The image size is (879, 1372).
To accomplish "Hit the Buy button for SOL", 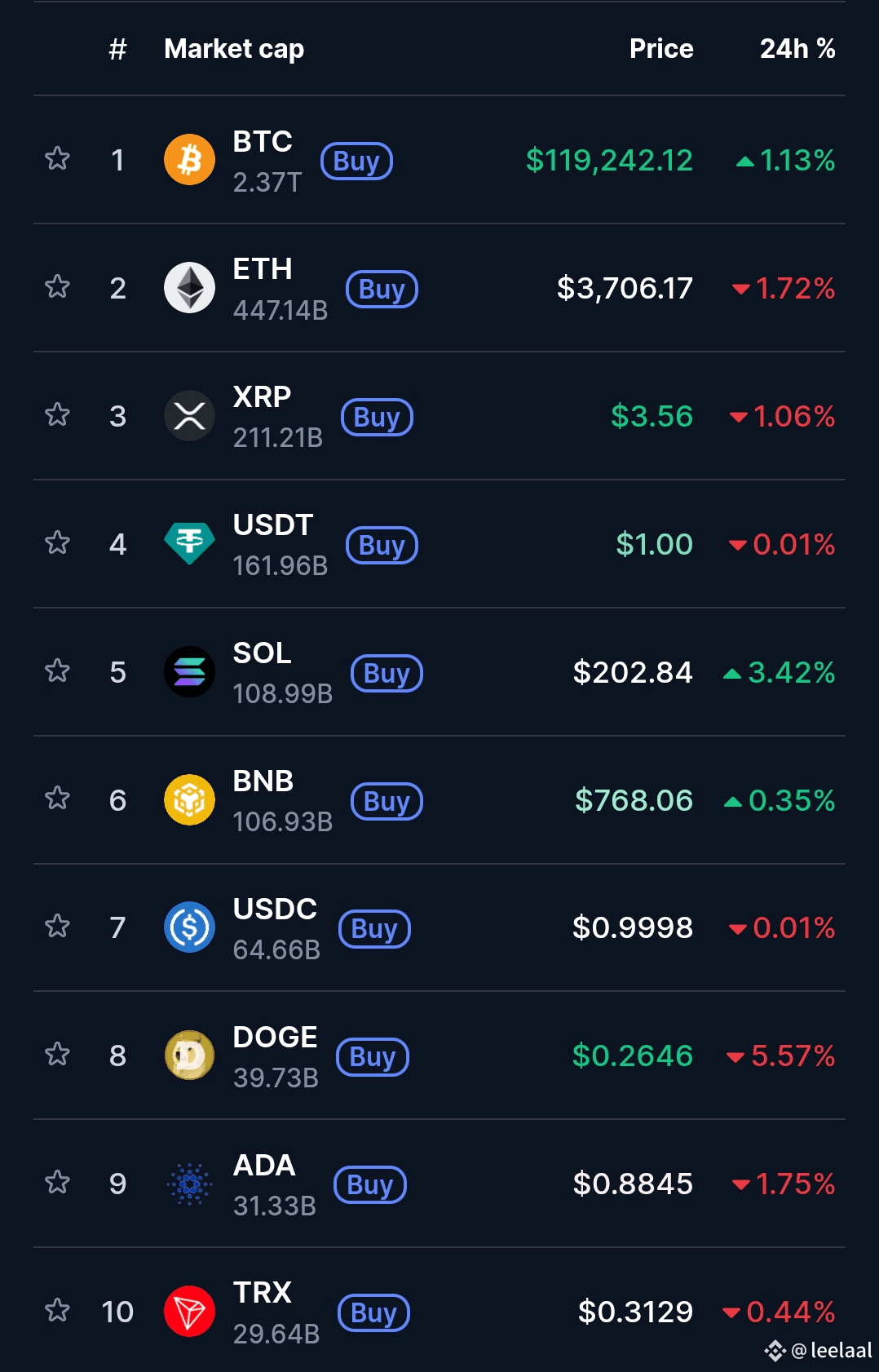I will [386, 674].
